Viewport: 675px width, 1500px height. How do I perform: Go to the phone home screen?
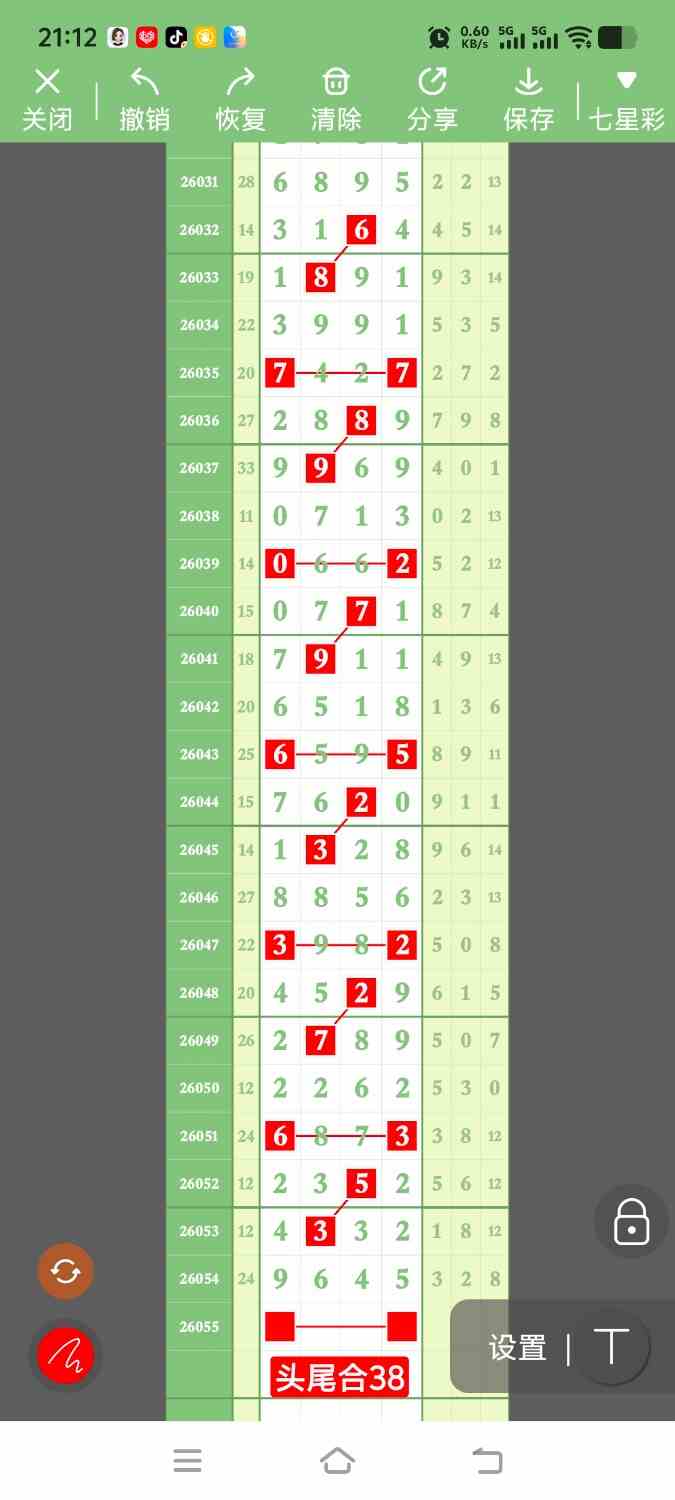pyautogui.click(x=337, y=1461)
